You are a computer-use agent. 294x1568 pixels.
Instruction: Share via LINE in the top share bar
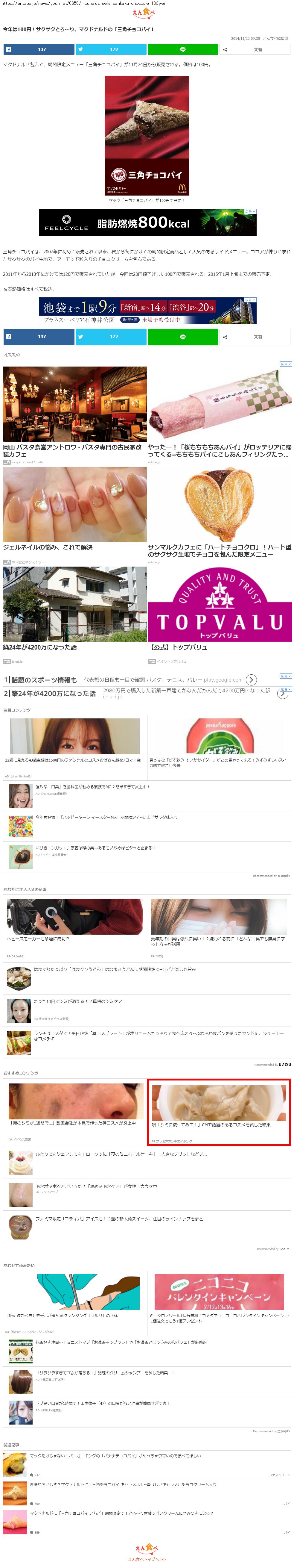[183, 49]
